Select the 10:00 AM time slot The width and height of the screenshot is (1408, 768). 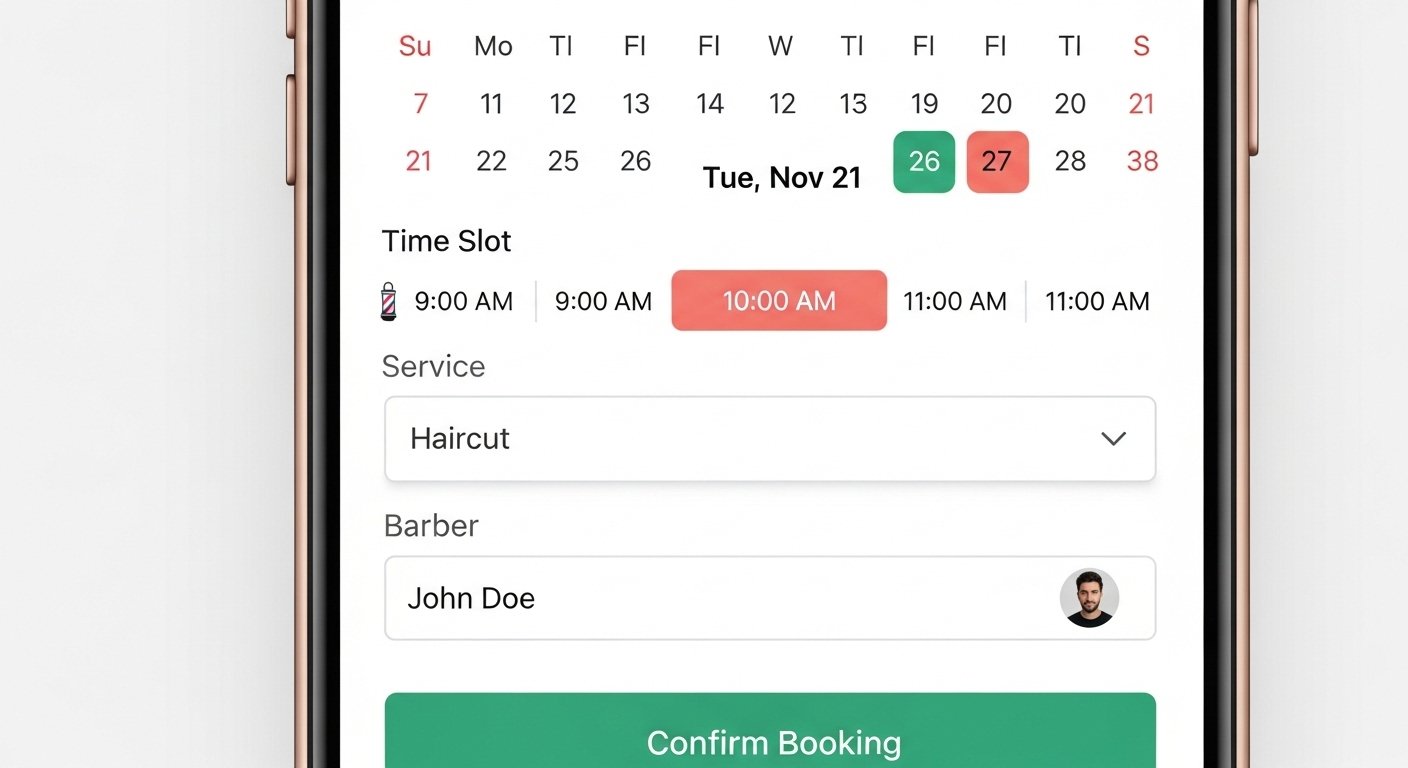(778, 301)
